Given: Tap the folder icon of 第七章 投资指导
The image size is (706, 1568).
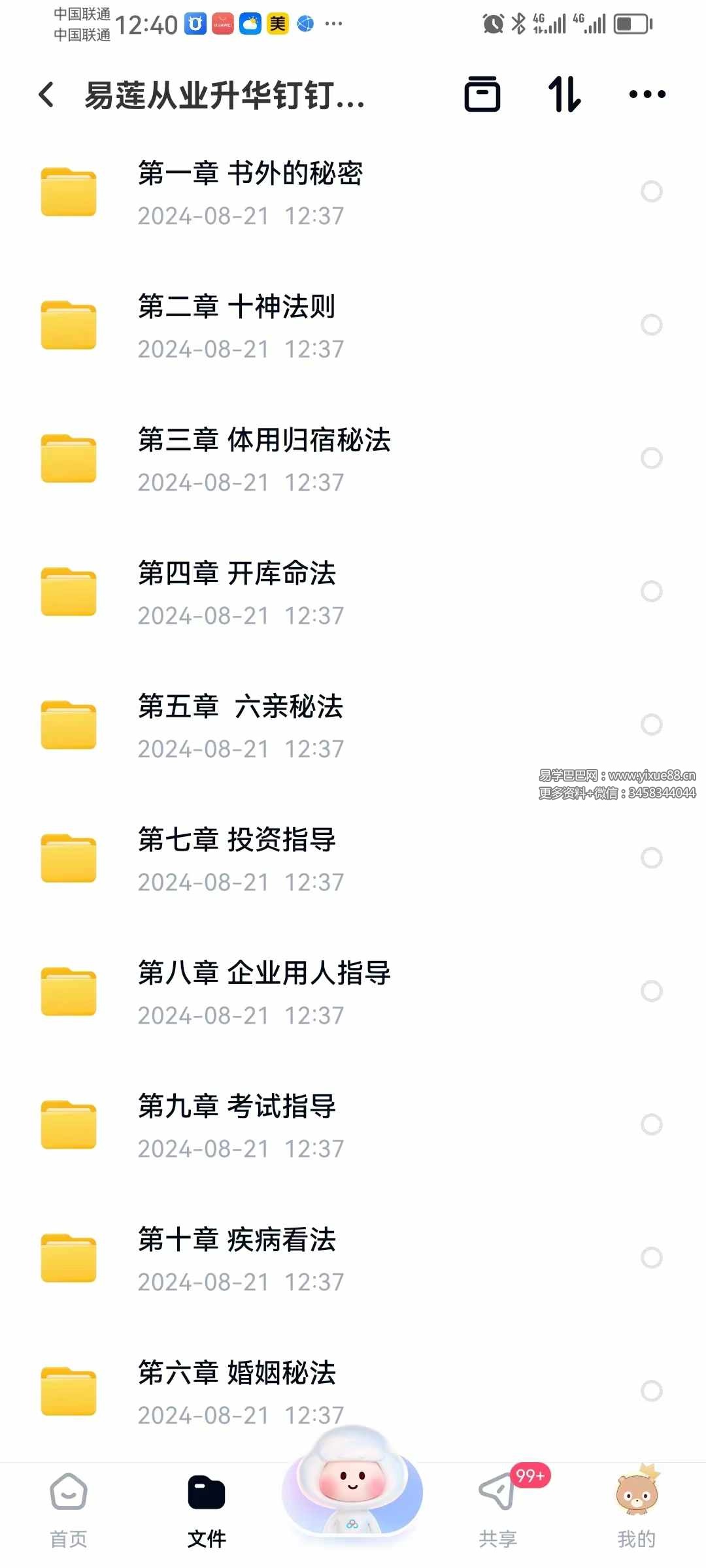Looking at the screenshot, I should coord(69,859).
